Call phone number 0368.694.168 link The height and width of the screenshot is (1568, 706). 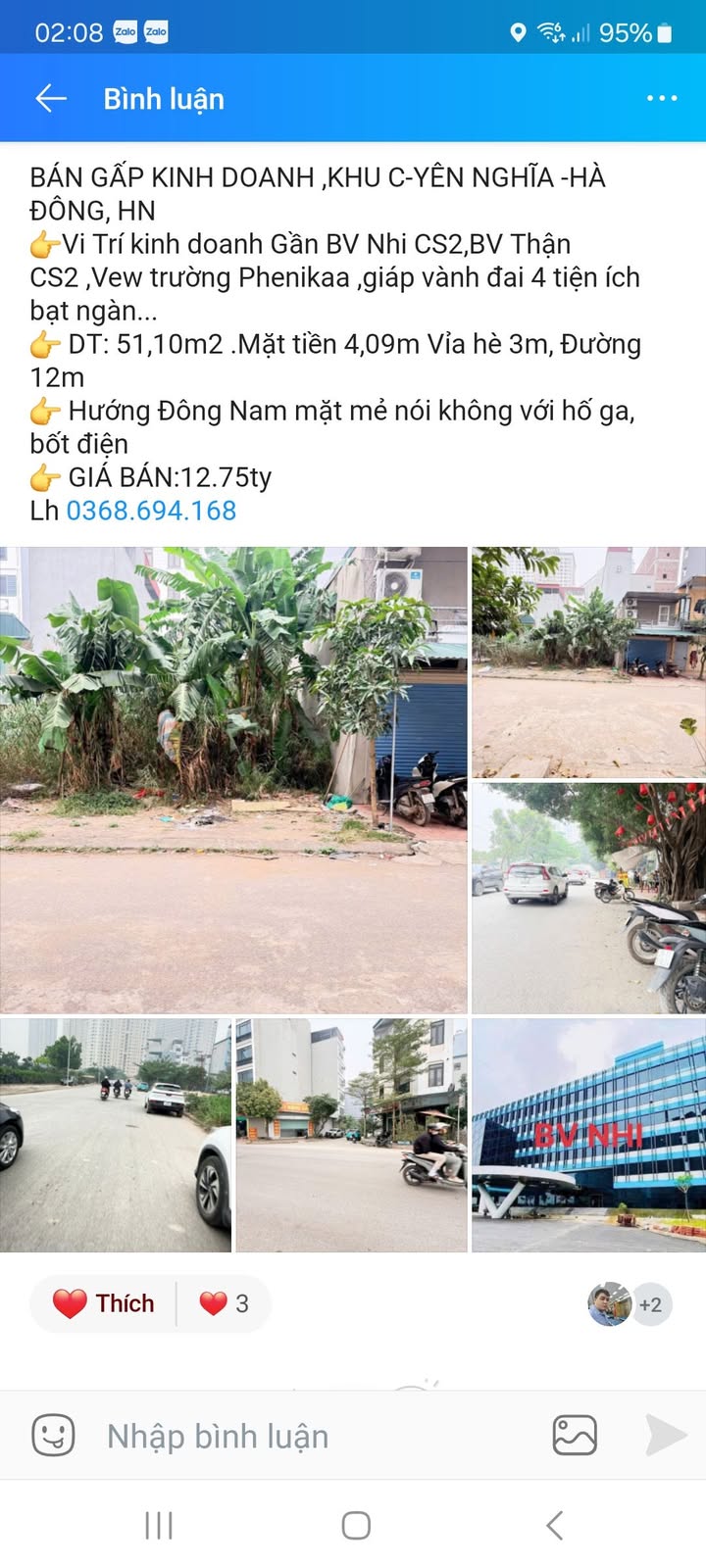point(151,511)
